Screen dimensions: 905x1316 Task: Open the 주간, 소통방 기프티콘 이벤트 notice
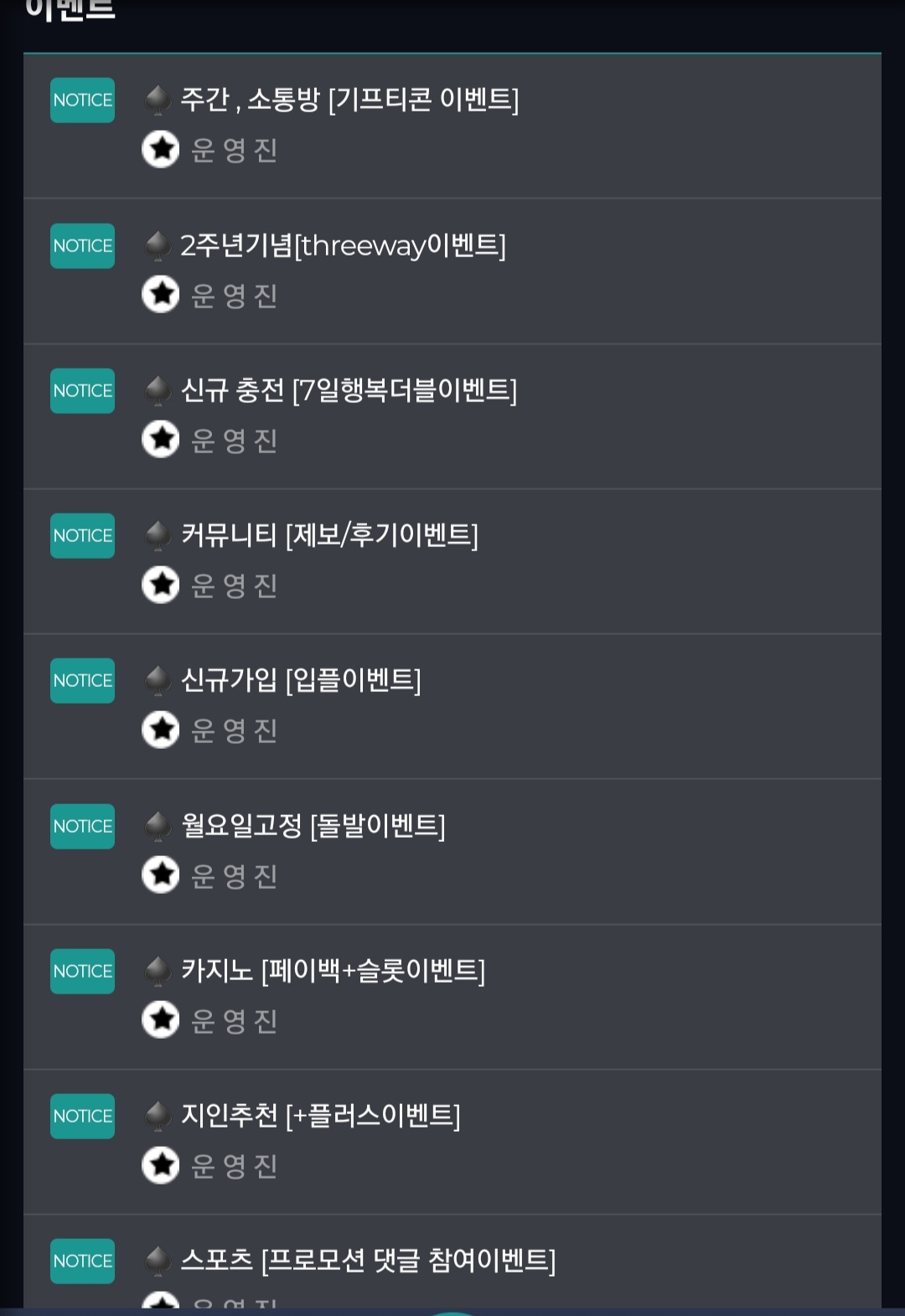[349, 100]
